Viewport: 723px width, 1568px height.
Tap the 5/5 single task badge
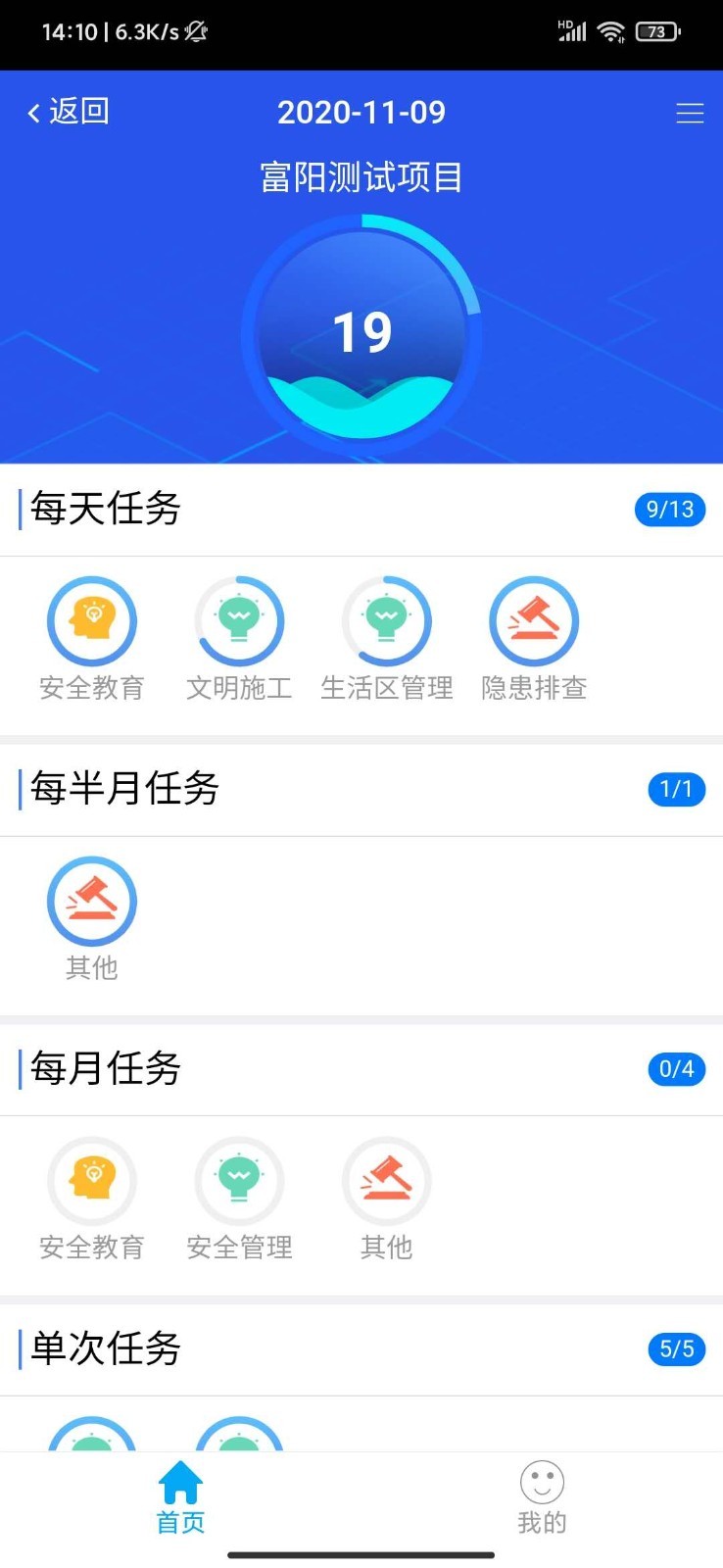677,1349
